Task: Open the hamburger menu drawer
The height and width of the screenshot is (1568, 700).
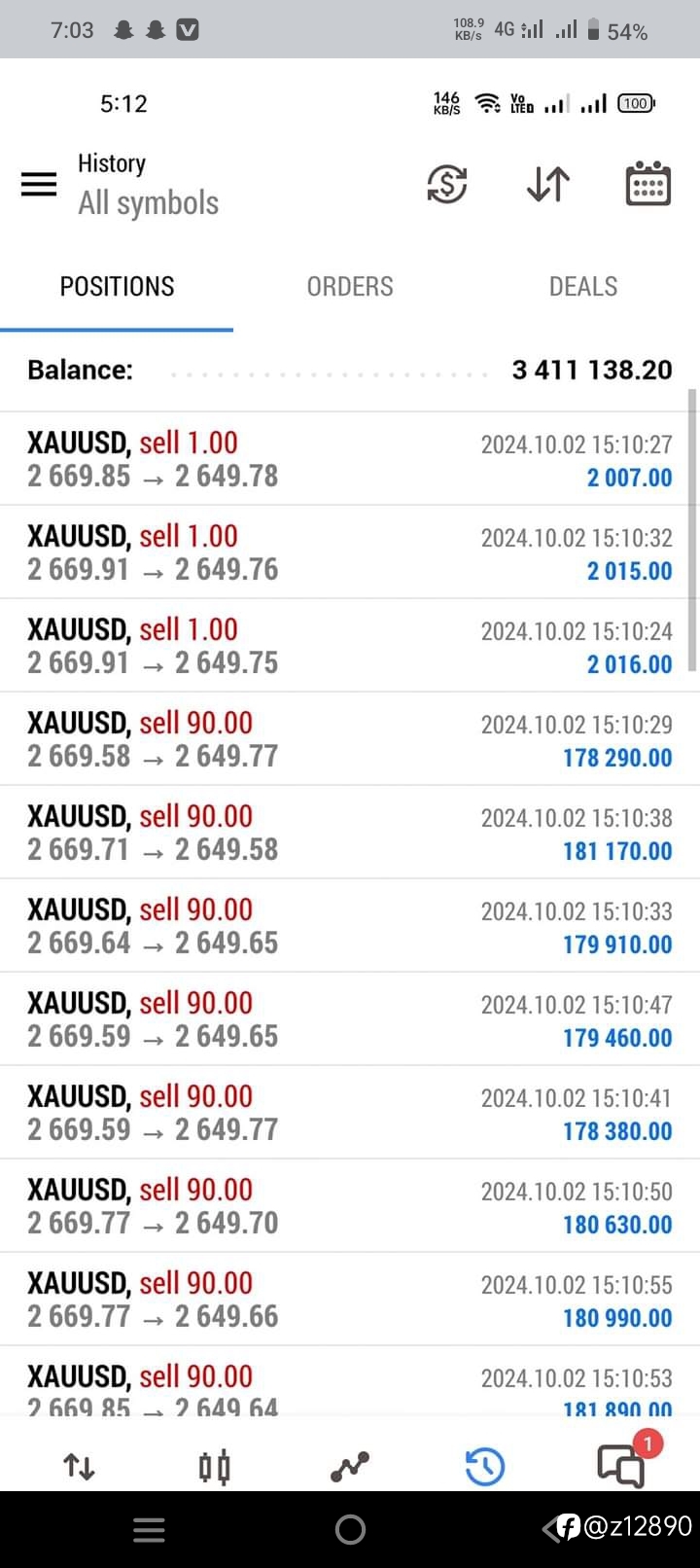Action: coord(39,184)
